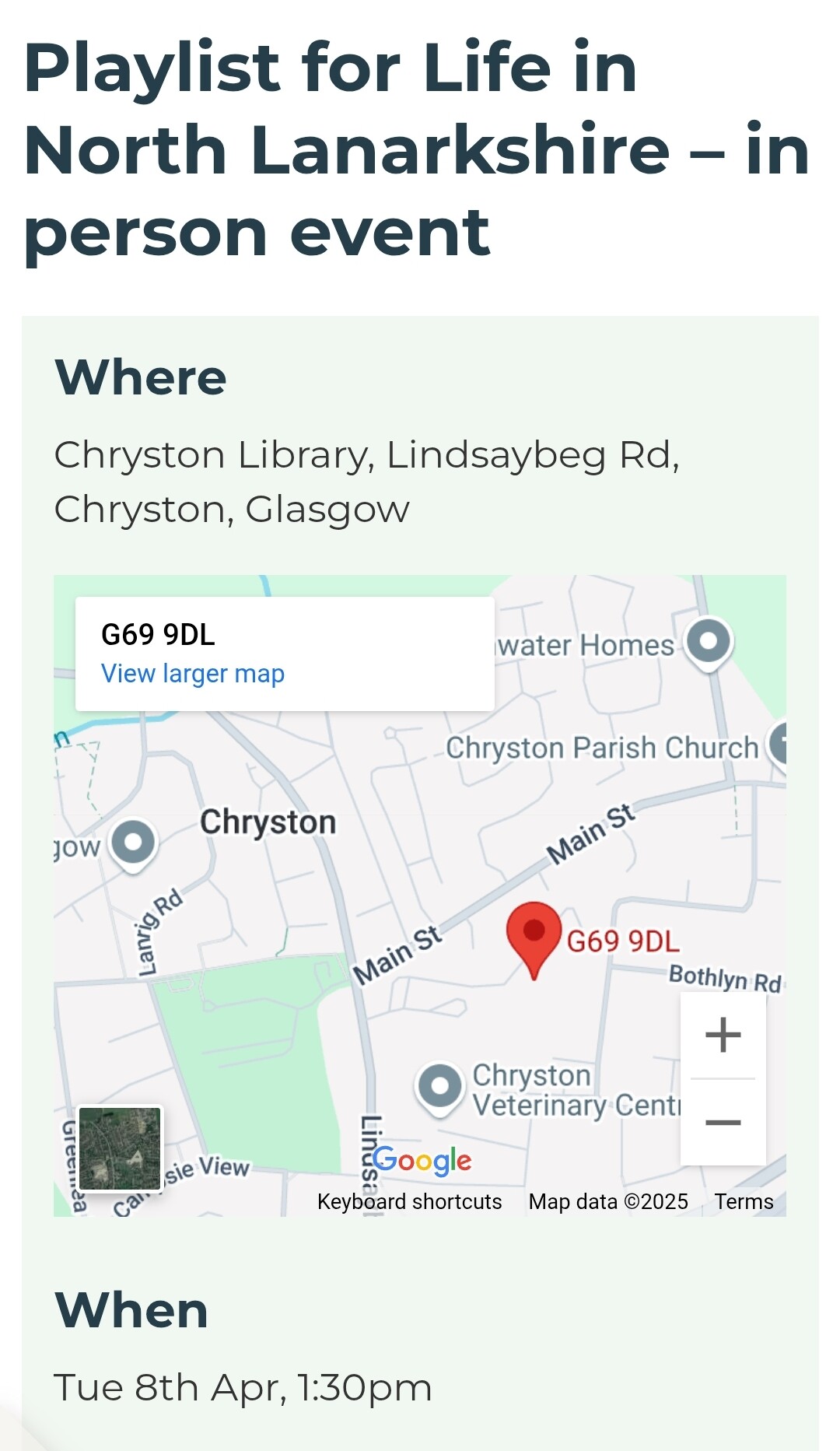Viewport: 840px width, 1451px height.
Task: Zoom in on the map
Action: 723,1035
